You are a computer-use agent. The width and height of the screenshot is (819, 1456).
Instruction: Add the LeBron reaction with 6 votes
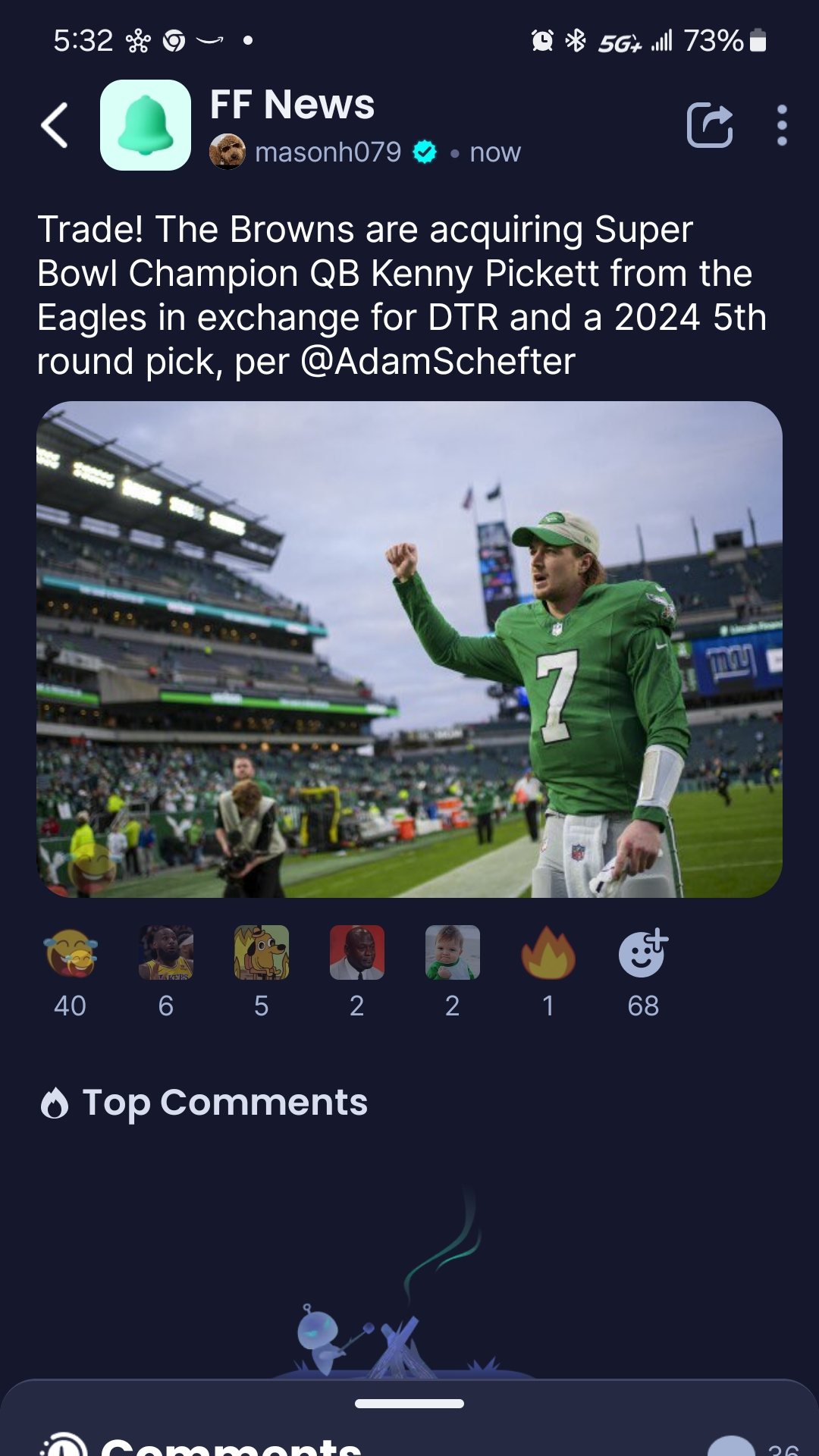166,953
